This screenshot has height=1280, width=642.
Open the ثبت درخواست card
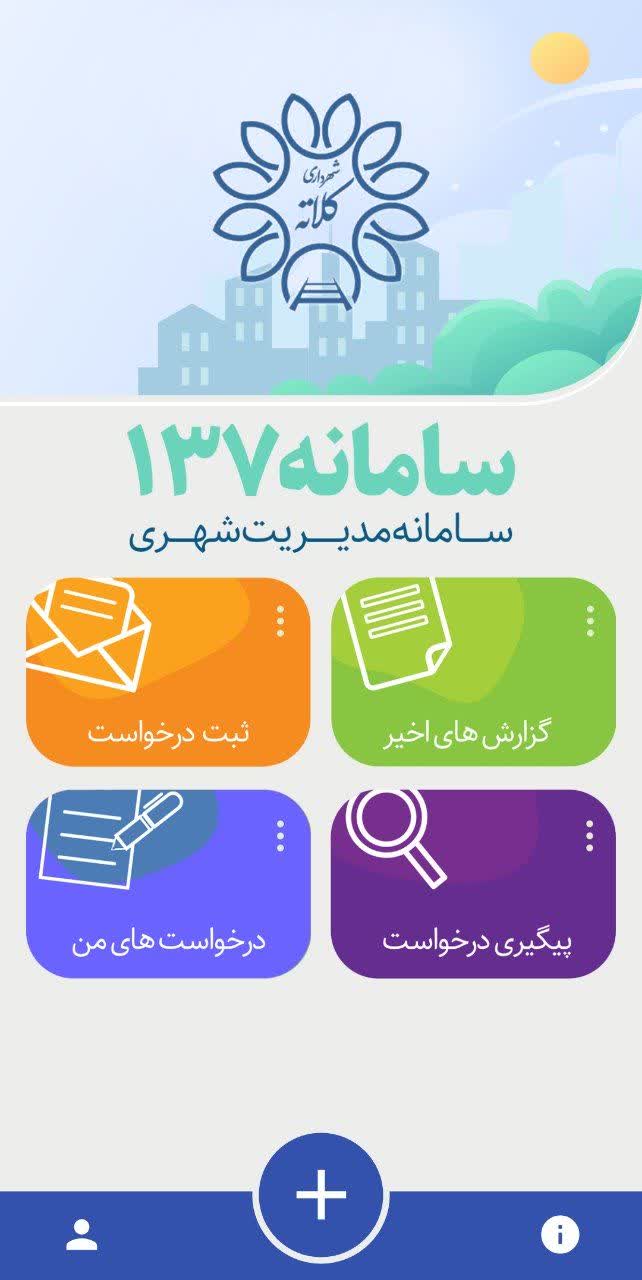point(168,672)
